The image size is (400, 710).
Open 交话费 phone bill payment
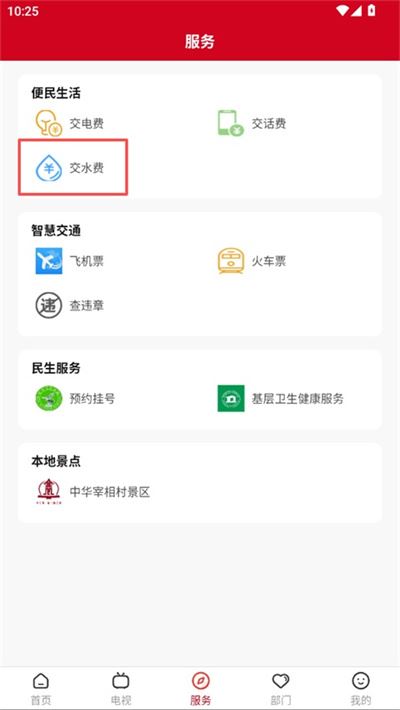252,124
